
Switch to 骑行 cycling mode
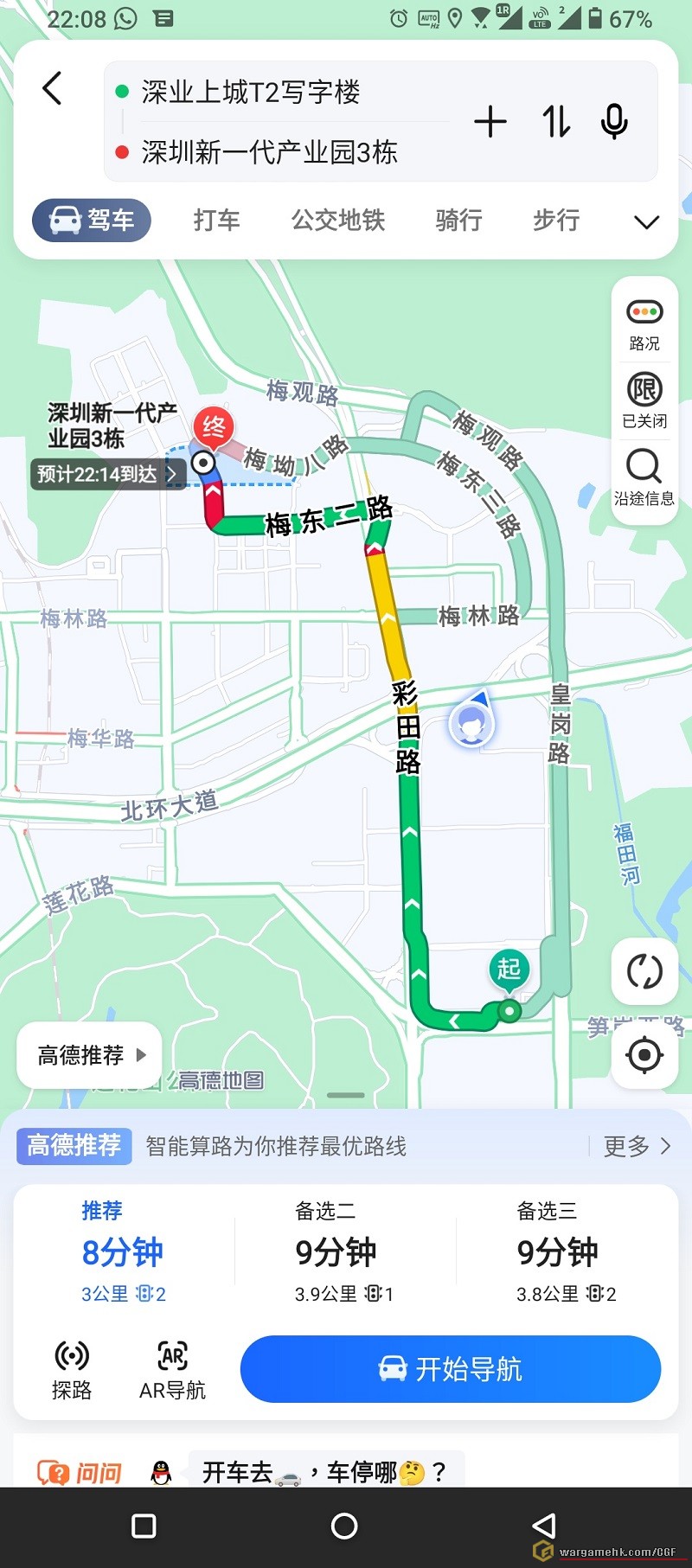click(458, 221)
